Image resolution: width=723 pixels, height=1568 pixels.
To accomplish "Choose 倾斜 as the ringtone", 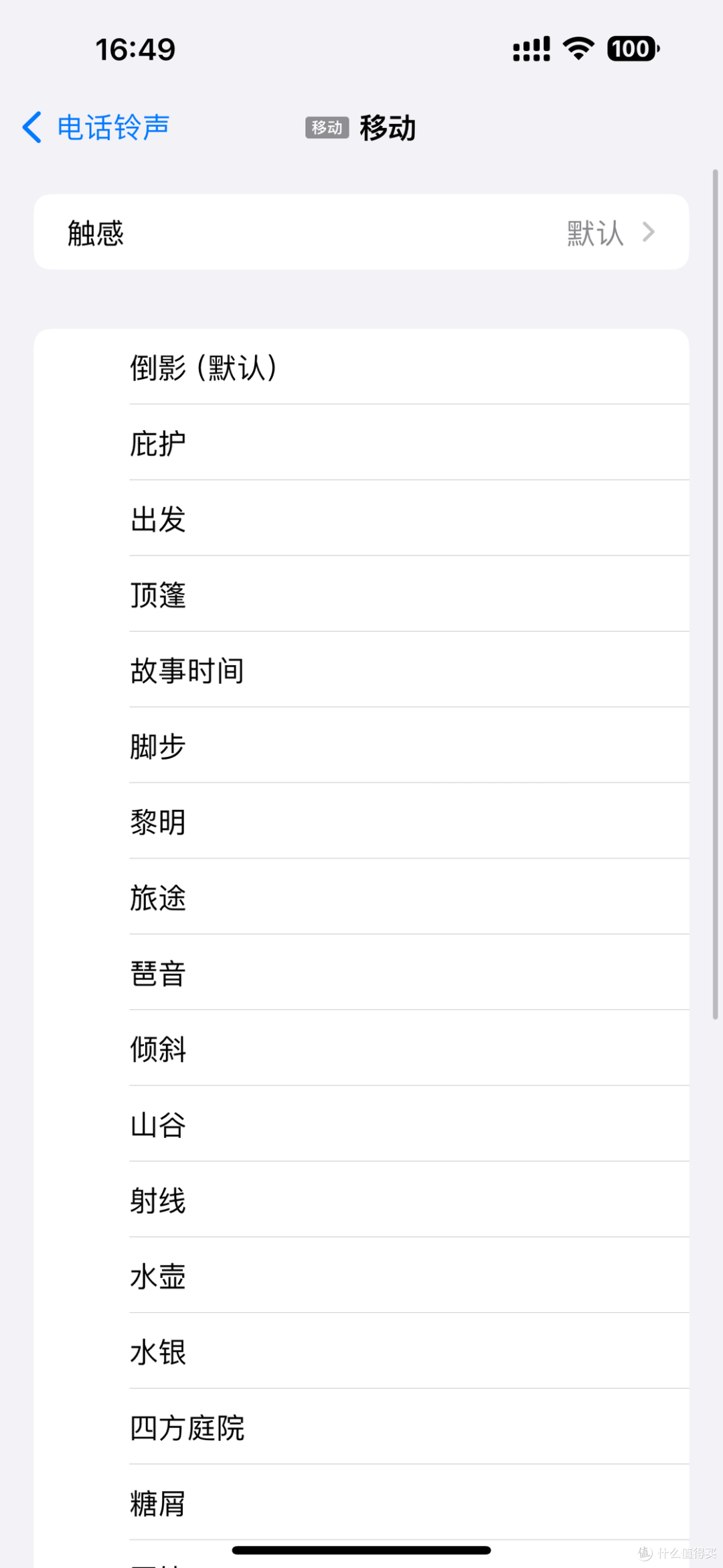I will coord(158,1049).
